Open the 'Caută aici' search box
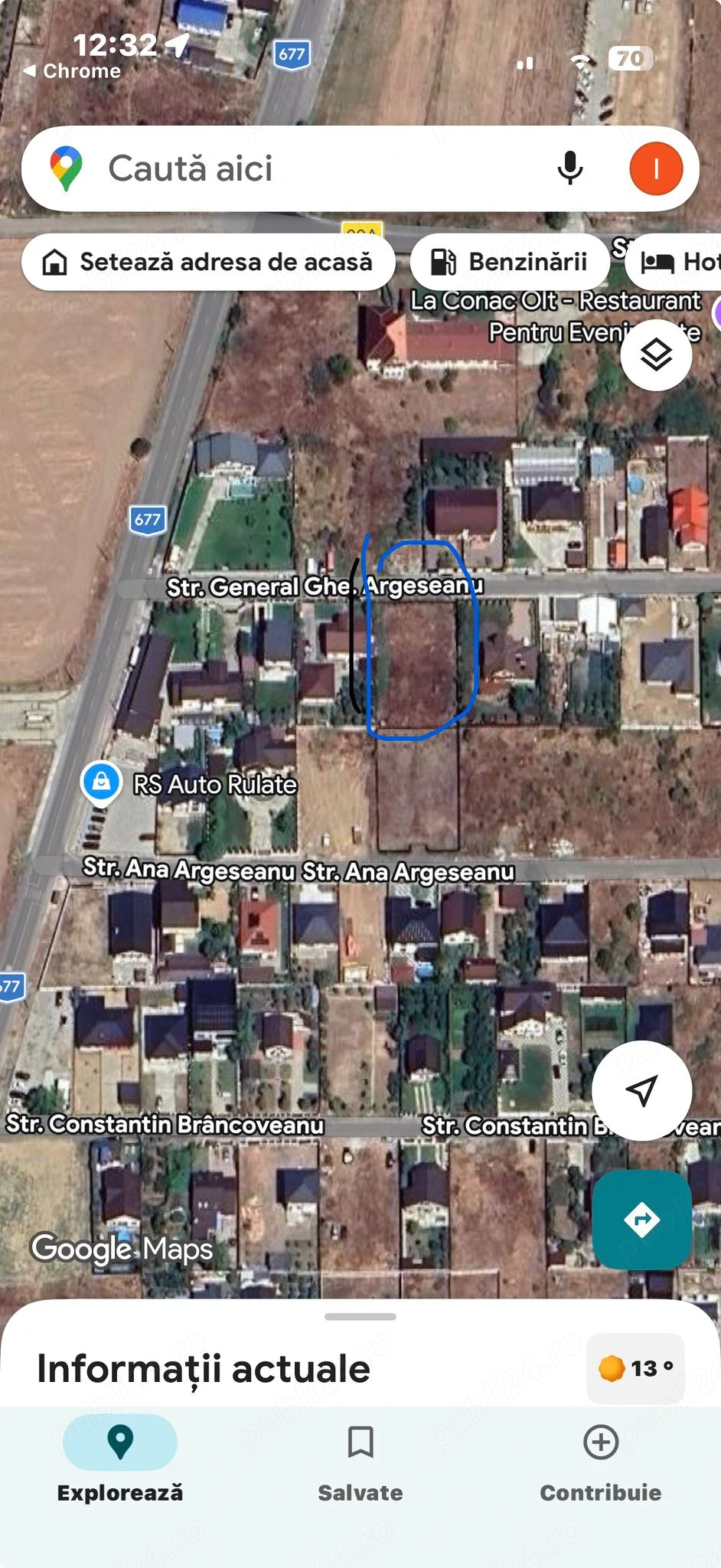 pyautogui.click(x=306, y=168)
